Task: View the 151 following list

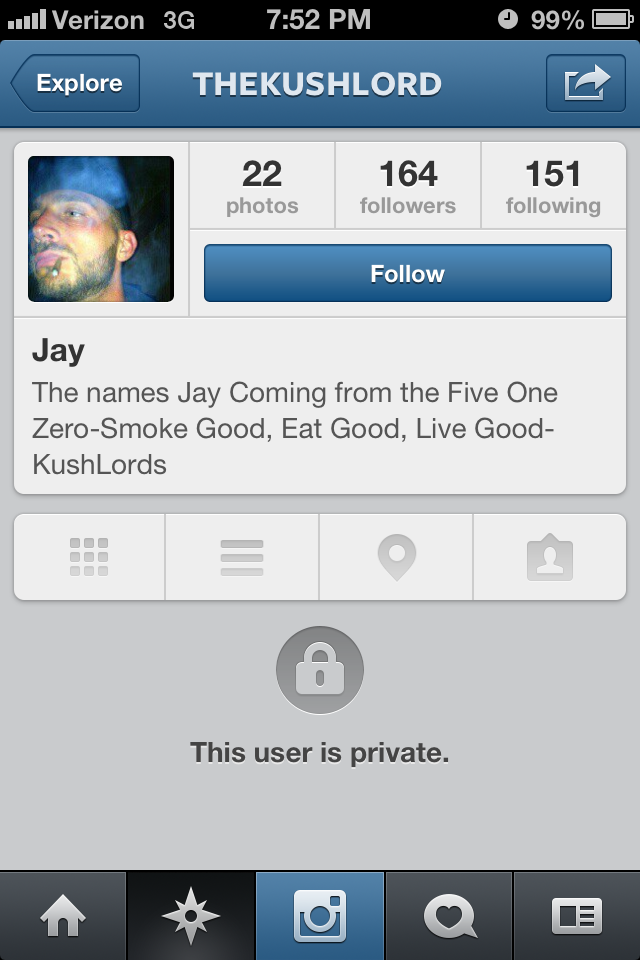Action: tap(553, 187)
